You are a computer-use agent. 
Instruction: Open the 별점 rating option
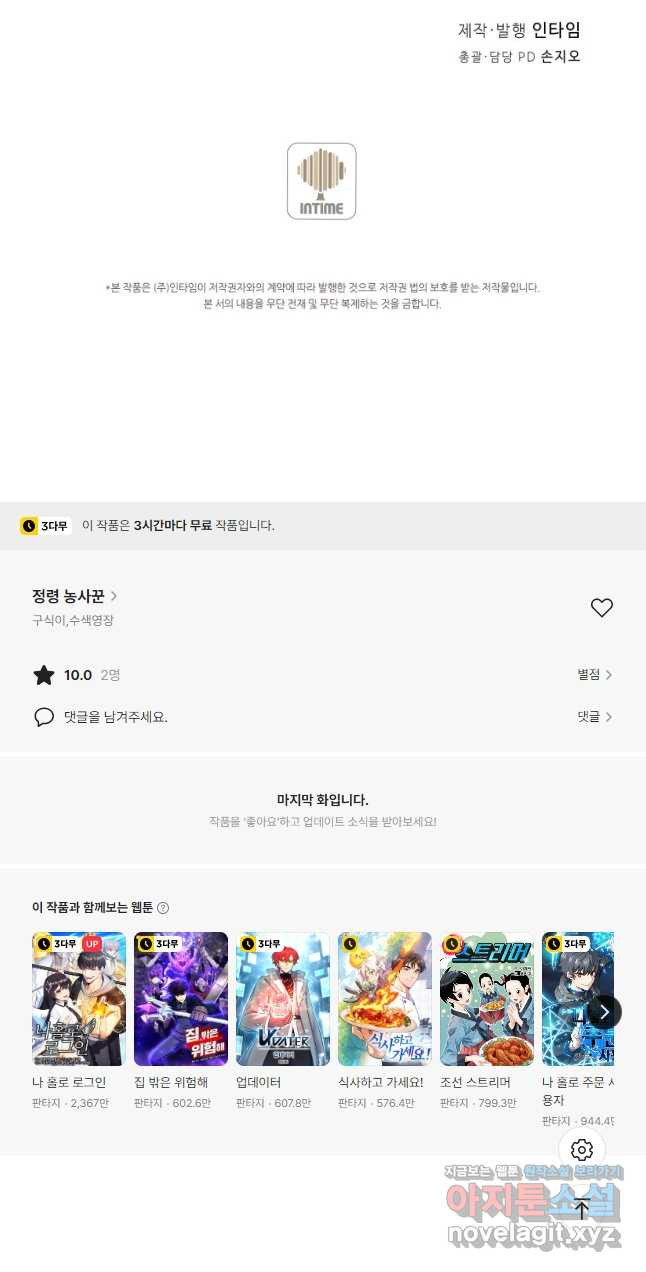click(594, 675)
